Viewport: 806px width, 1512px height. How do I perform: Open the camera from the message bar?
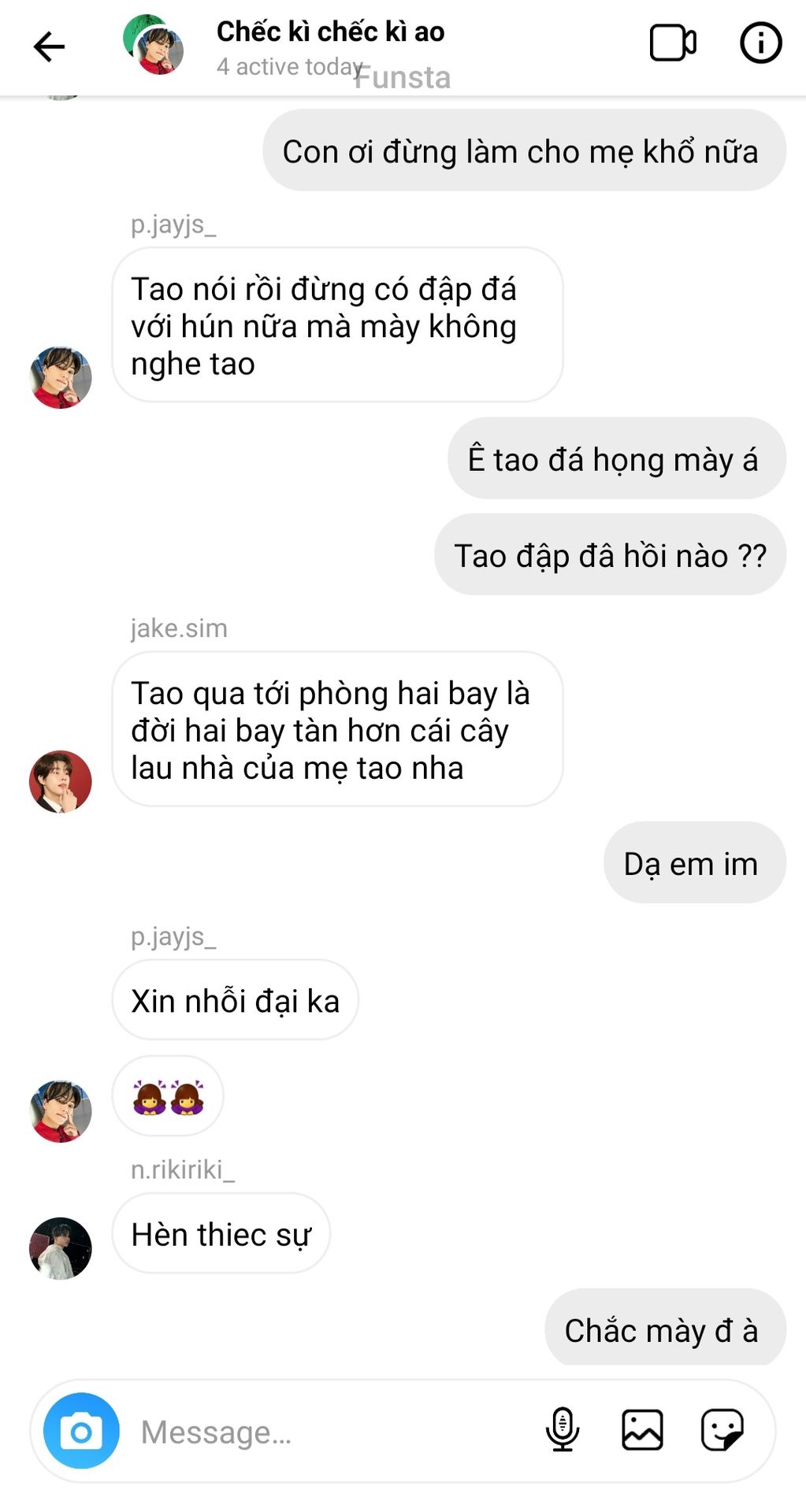pyautogui.click(x=81, y=1431)
